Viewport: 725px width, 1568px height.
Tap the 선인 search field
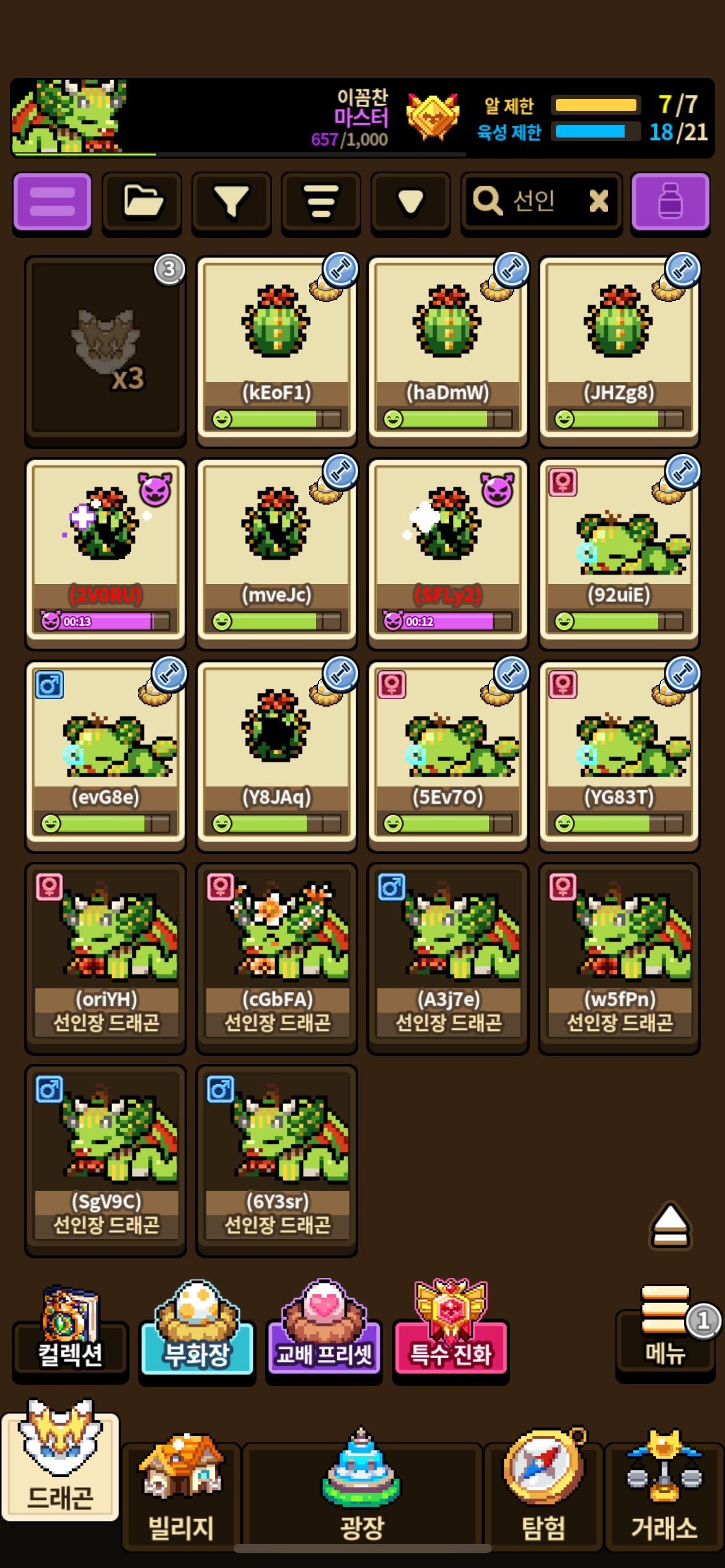[x=533, y=201]
